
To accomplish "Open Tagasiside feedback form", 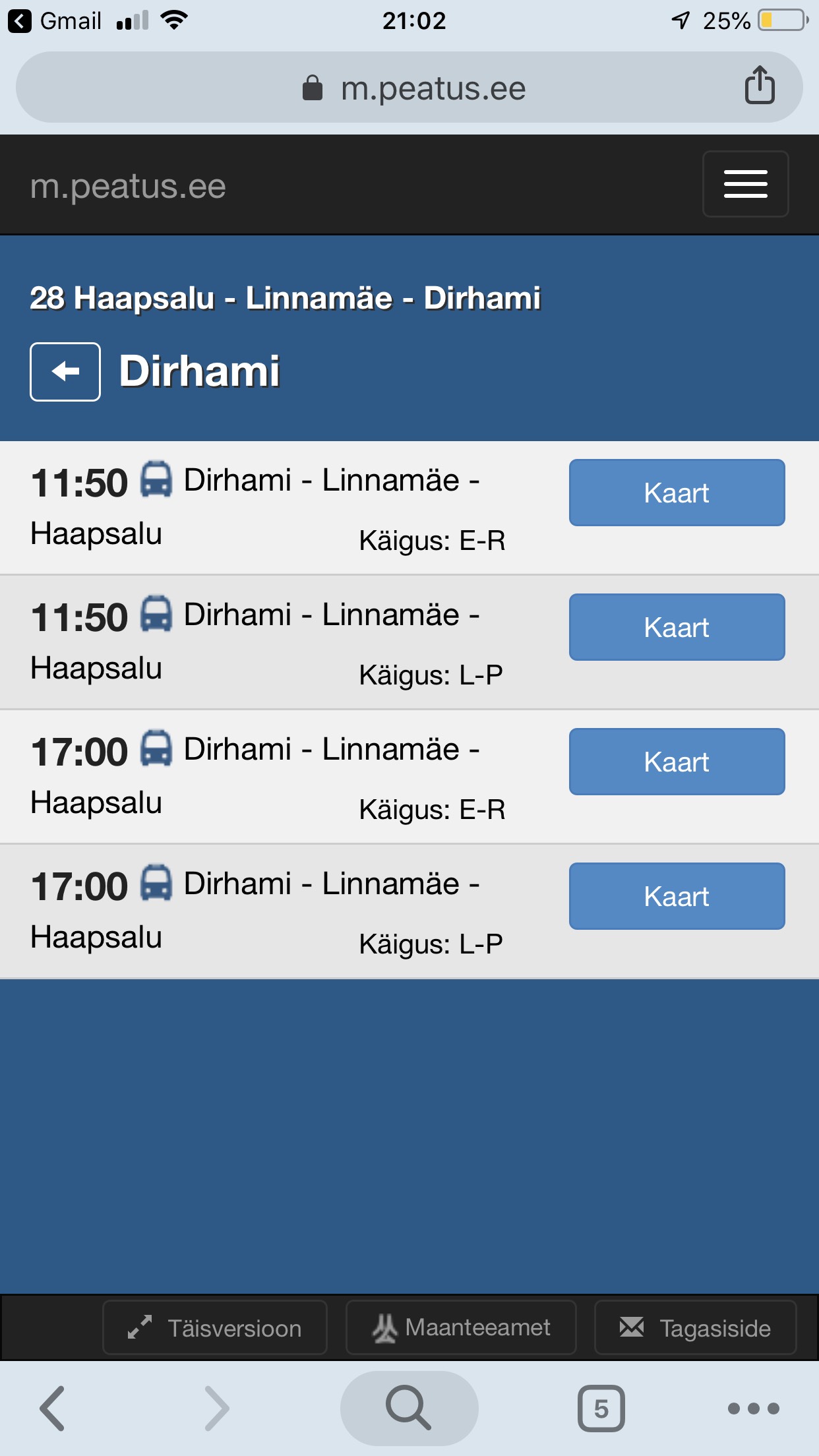I will (696, 1327).
